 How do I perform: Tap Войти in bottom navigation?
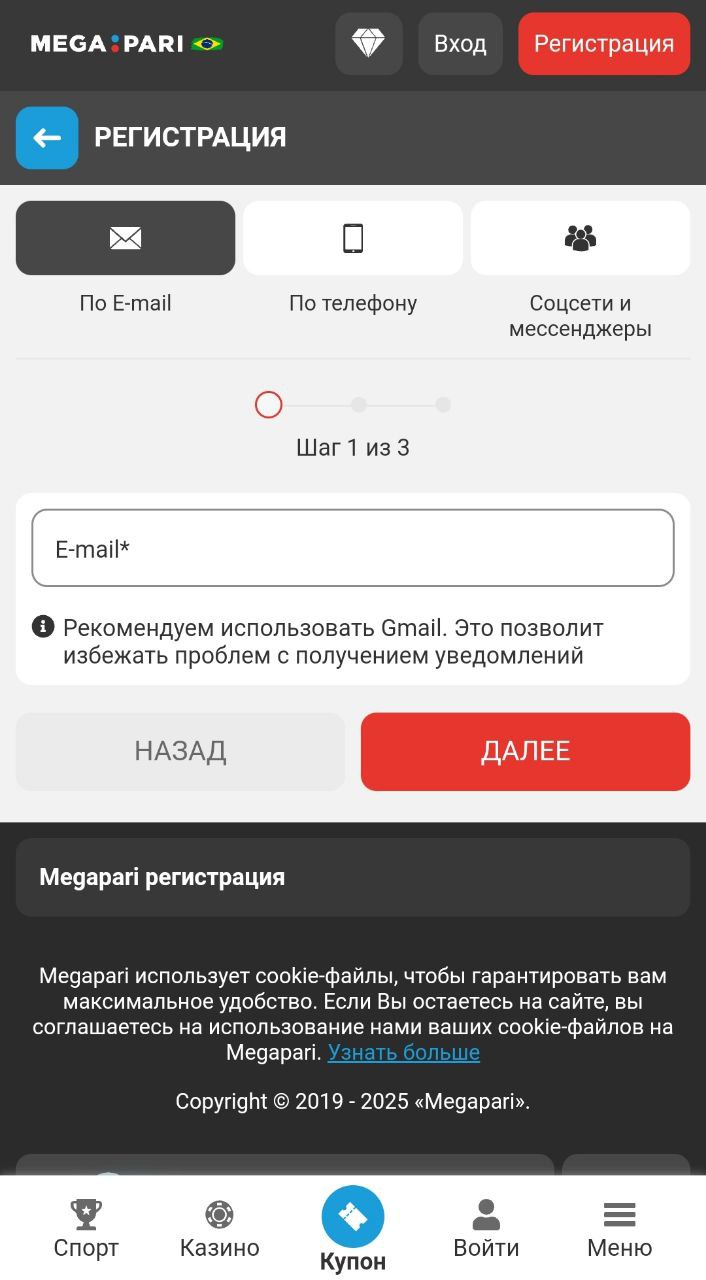[x=486, y=1229]
